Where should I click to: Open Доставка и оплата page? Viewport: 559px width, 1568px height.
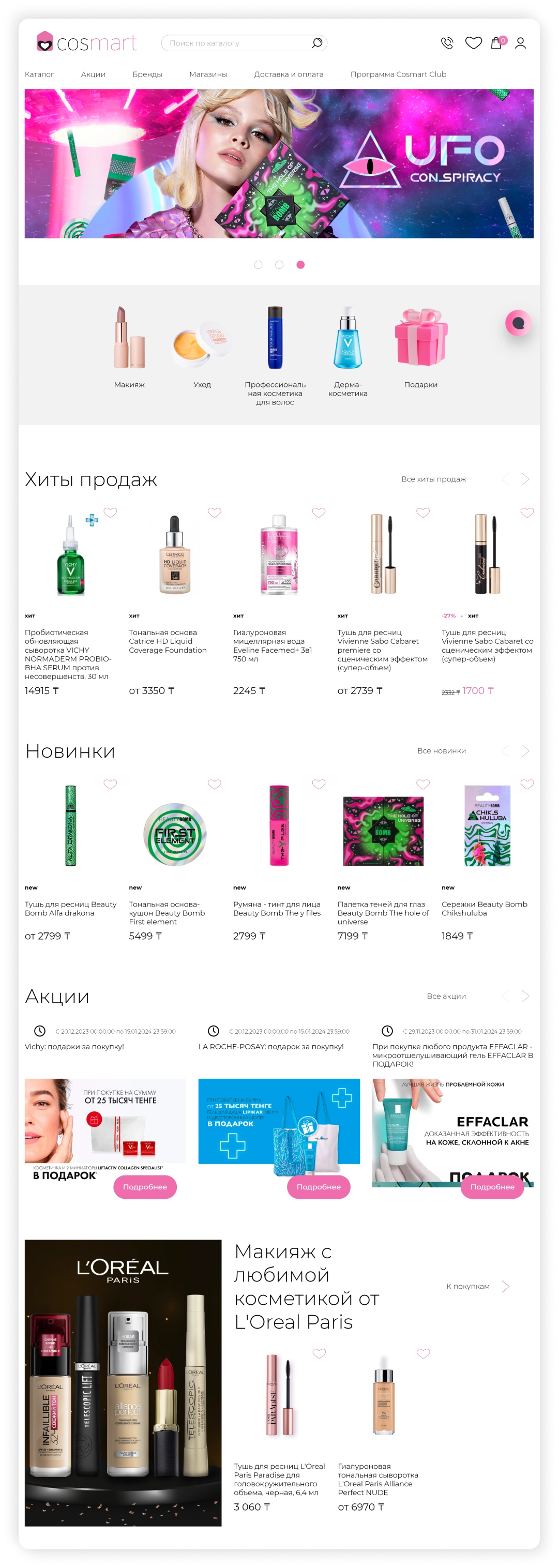click(289, 74)
